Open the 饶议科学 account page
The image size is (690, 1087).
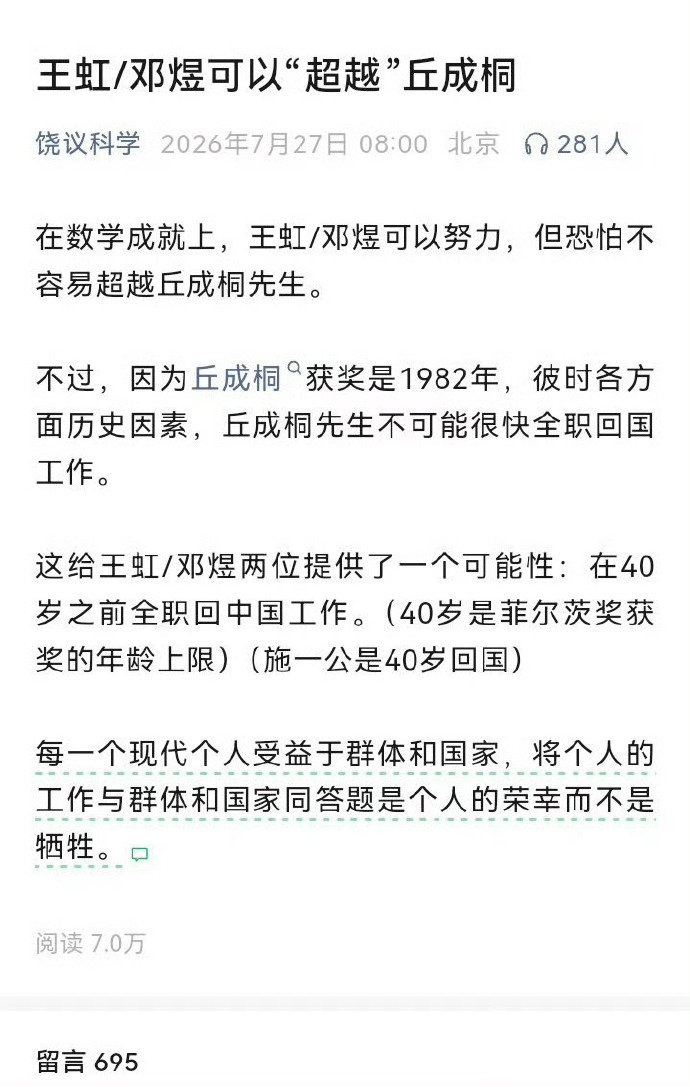88,144
